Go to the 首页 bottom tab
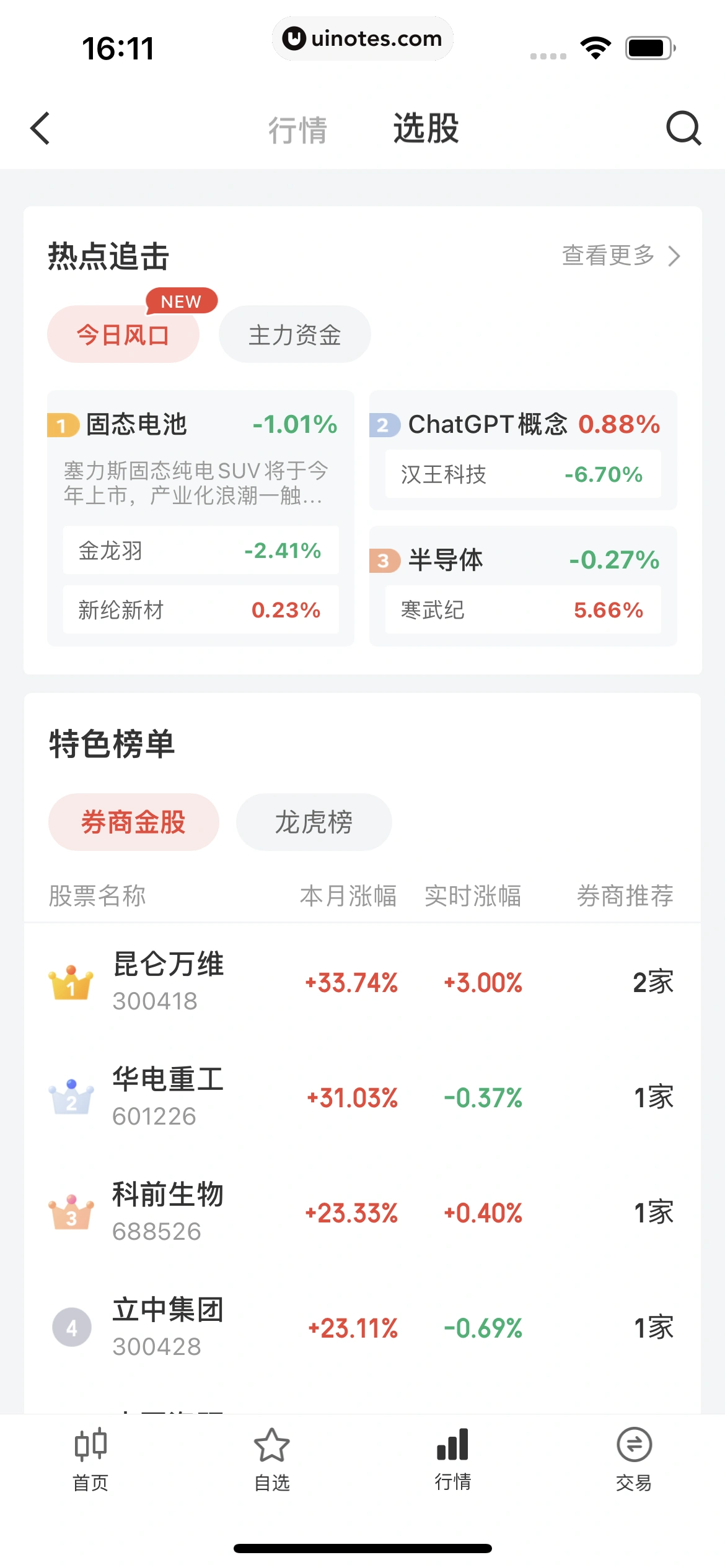The height and width of the screenshot is (1568, 725). (90, 1459)
